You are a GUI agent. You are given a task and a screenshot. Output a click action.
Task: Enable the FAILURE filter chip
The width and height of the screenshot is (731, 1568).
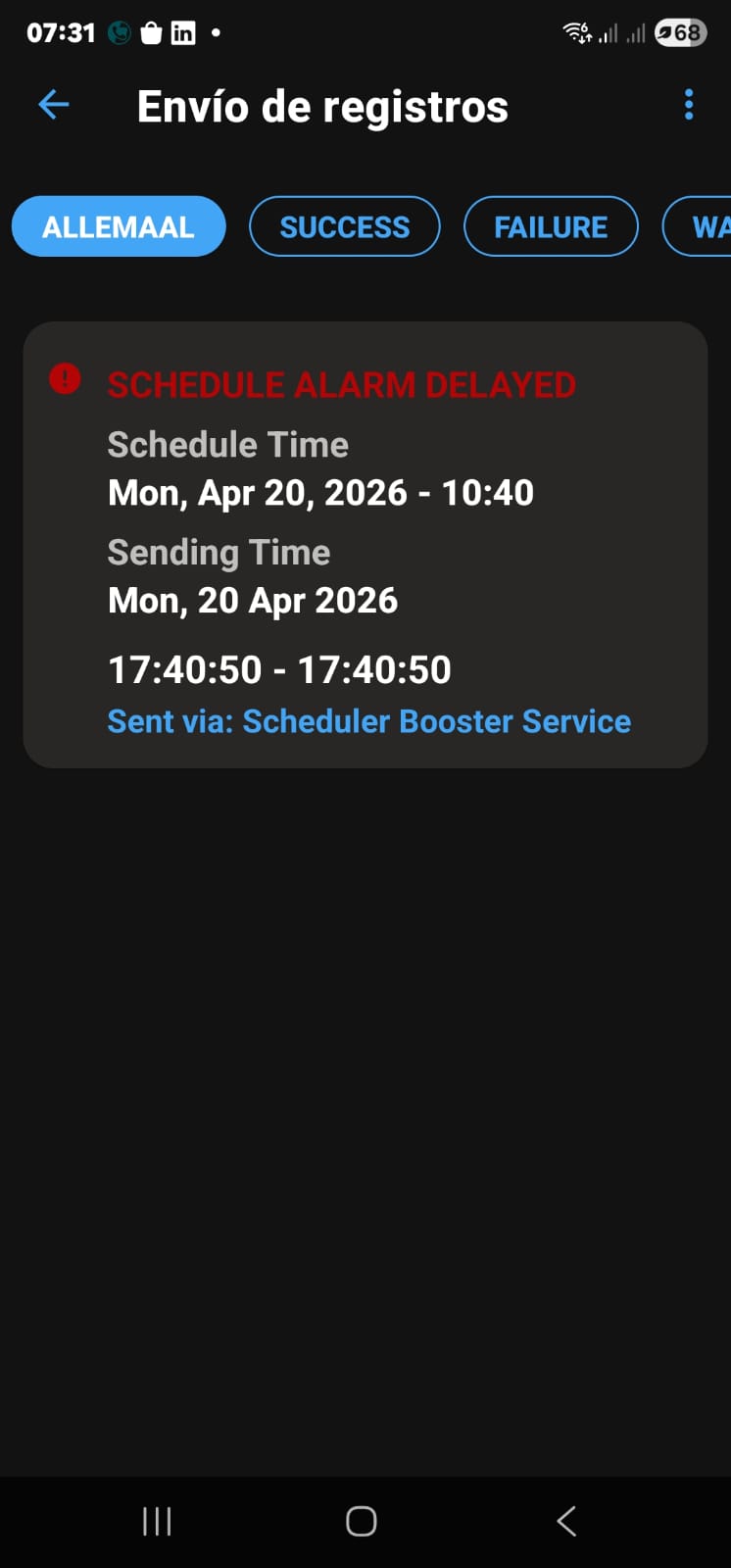(551, 226)
